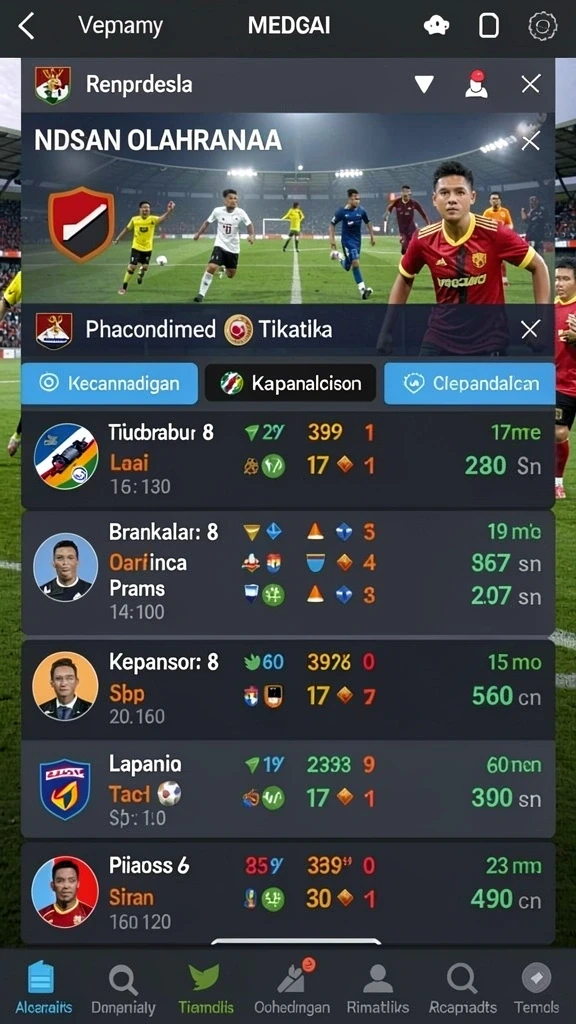Open the Brankalar: 8 row

[x=288, y=572]
